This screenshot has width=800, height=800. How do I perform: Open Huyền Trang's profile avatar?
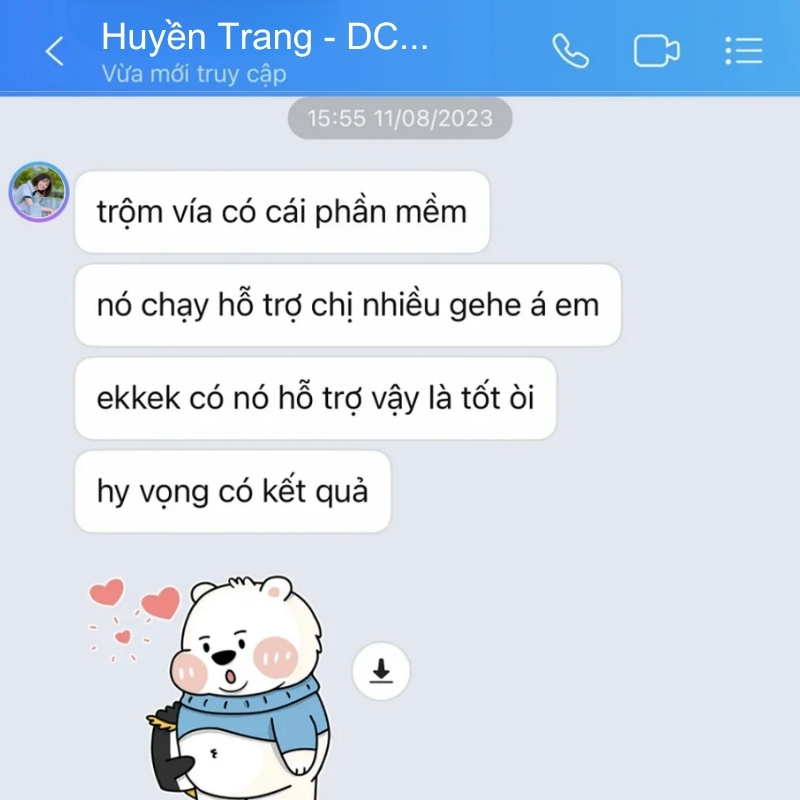[39, 192]
